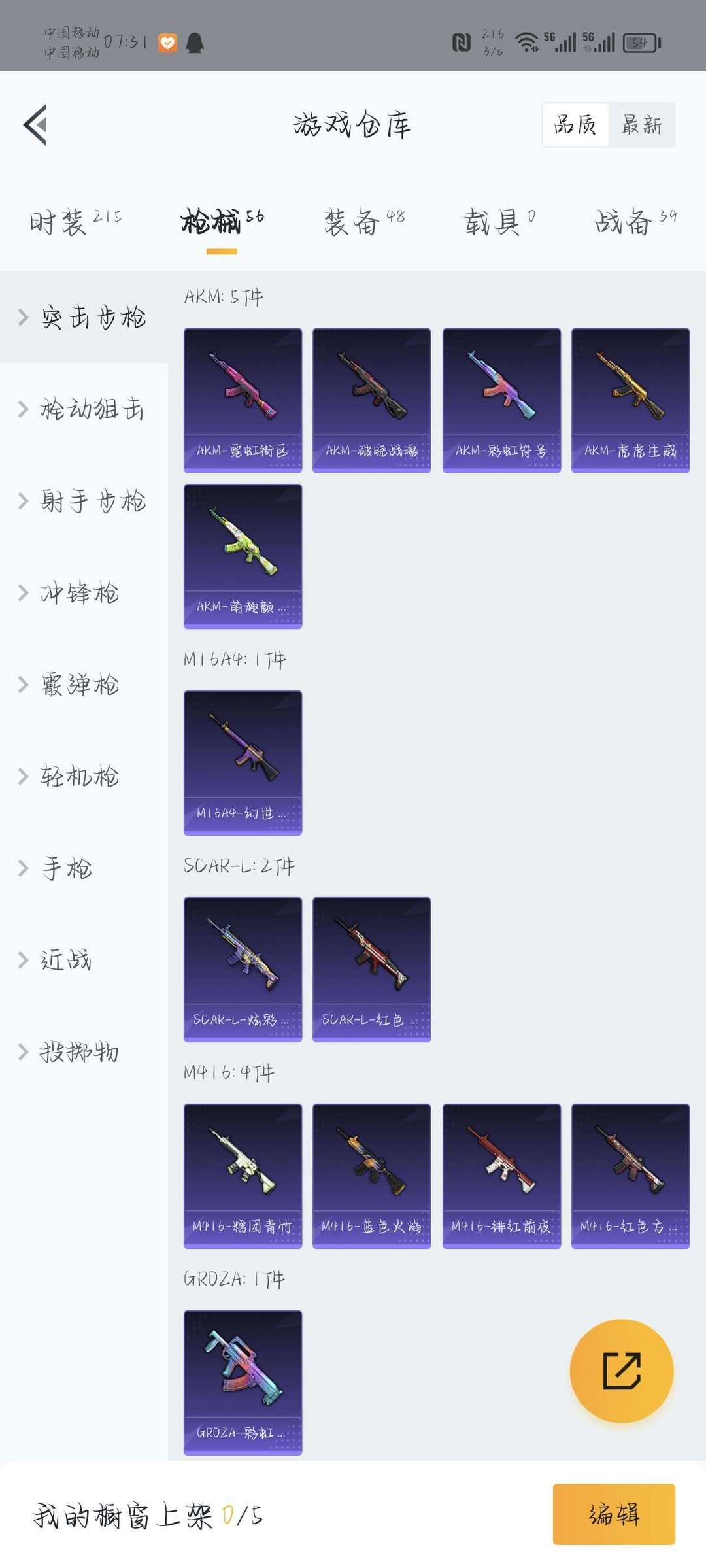
Task: Tap the 编辑 button
Action: pyautogui.click(x=613, y=1514)
